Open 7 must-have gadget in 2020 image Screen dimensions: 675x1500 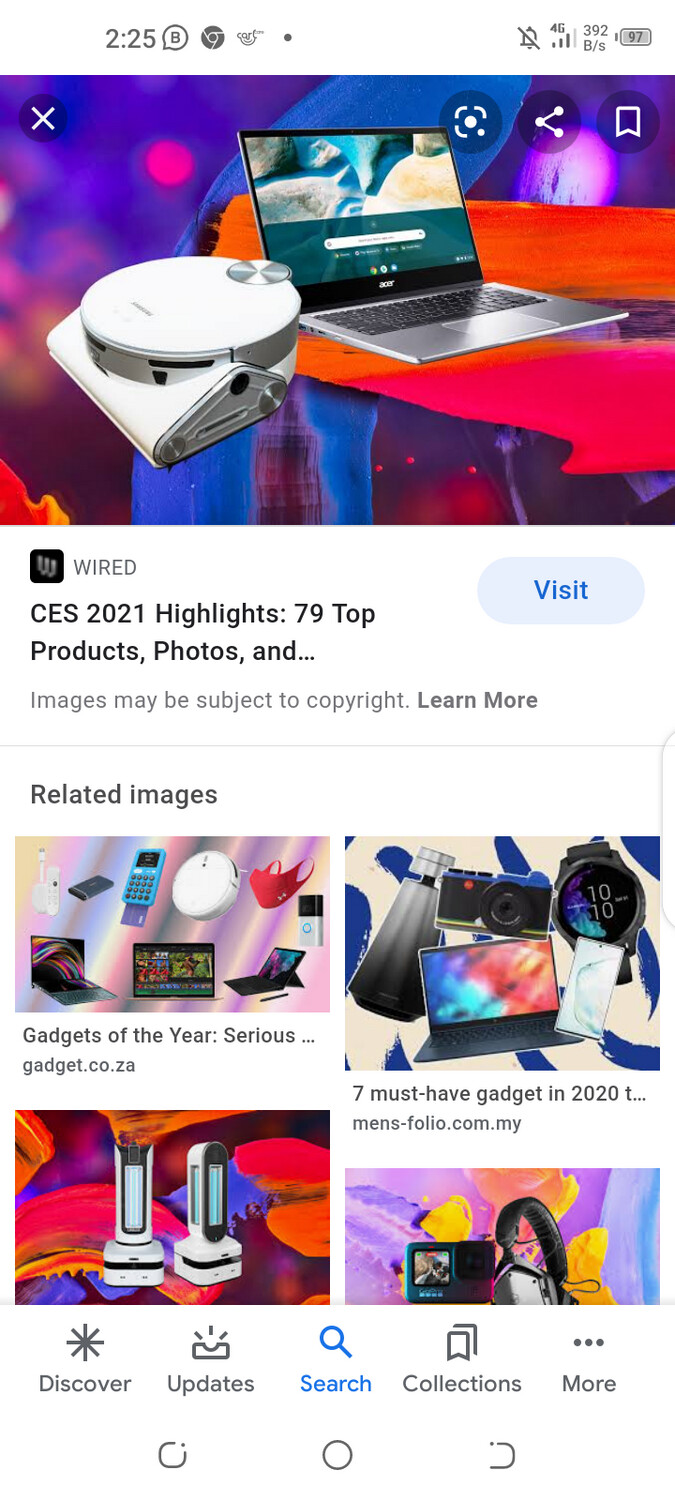(502, 952)
